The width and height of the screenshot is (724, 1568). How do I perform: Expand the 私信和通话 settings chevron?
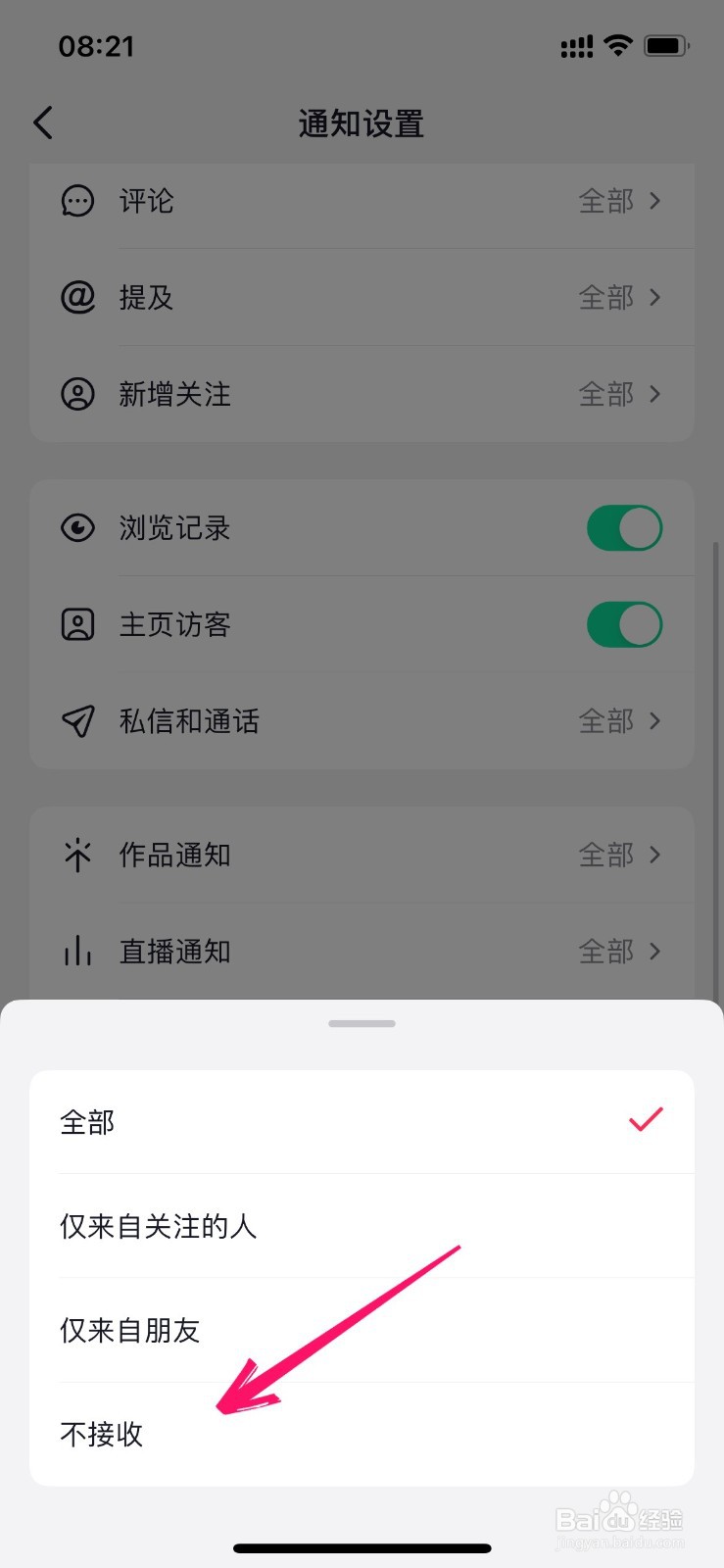click(654, 720)
